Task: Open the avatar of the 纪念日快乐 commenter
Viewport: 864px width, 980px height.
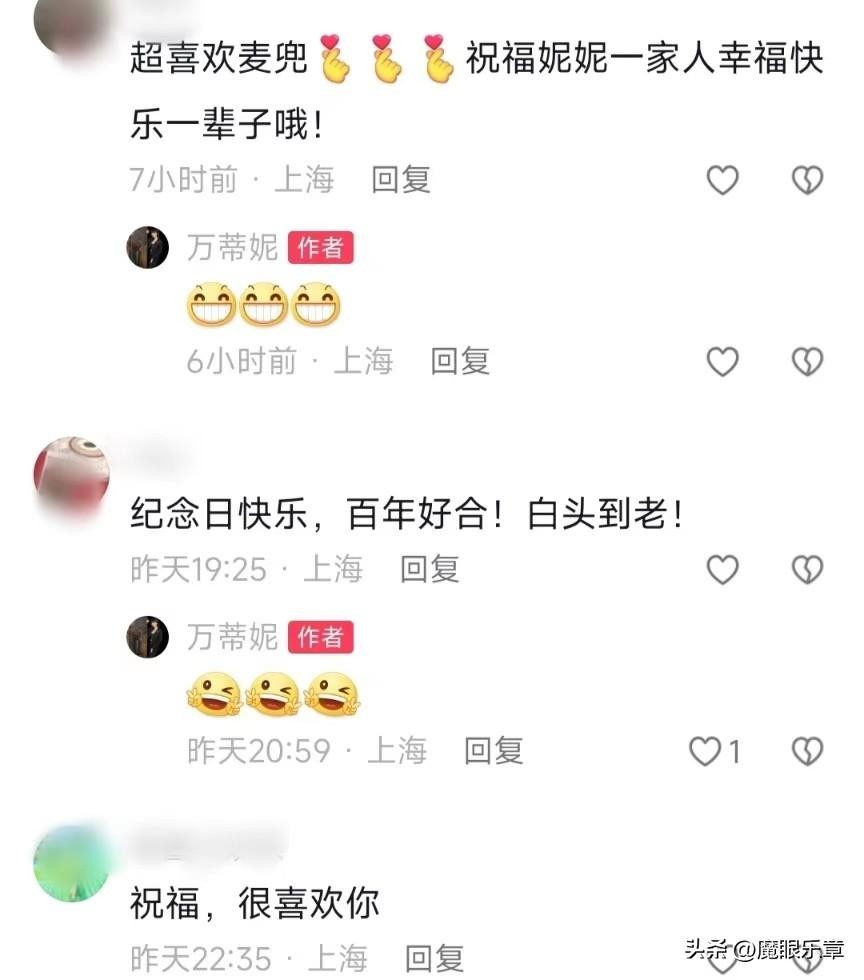Action: click(72, 477)
